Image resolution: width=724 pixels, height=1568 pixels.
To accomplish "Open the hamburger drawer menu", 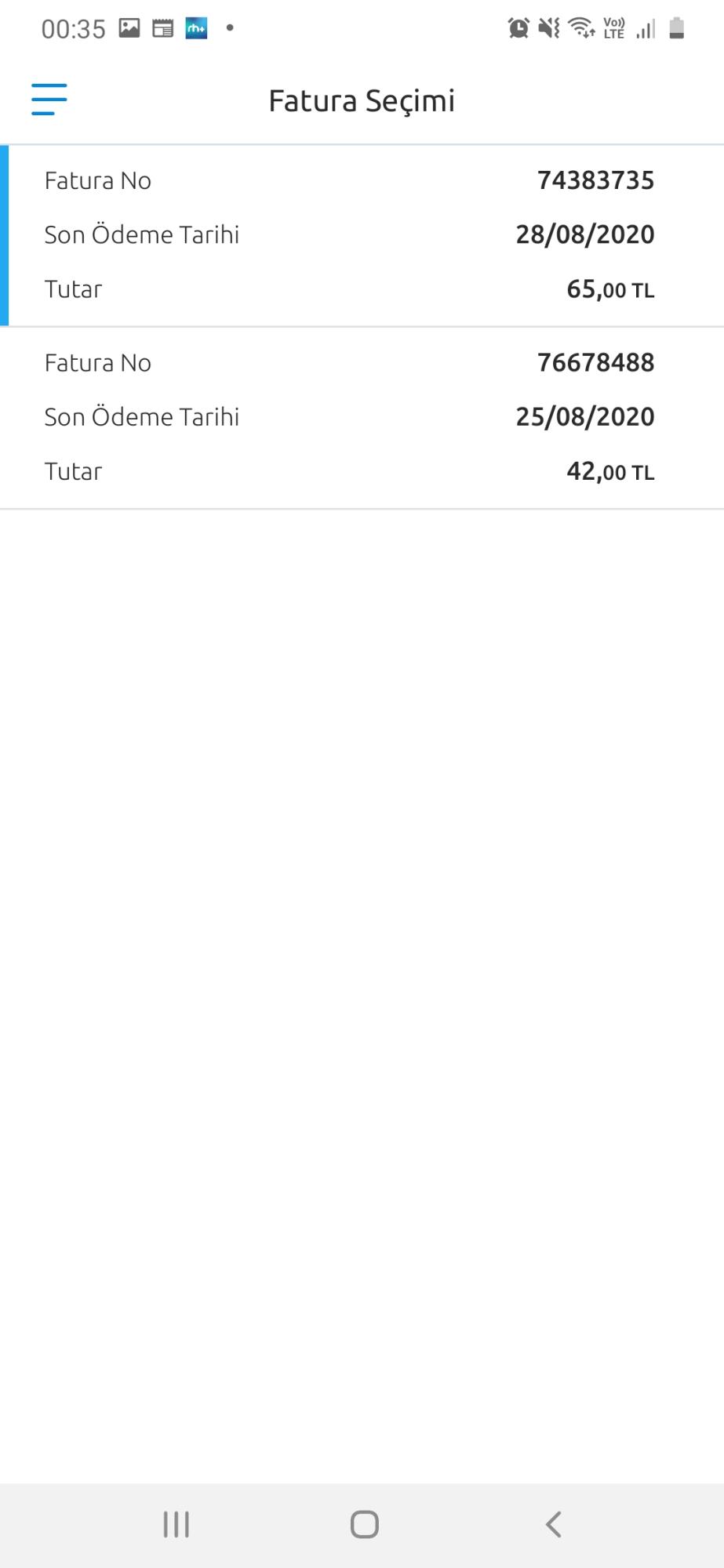I will pyautogui.click(x=49, y=100).
